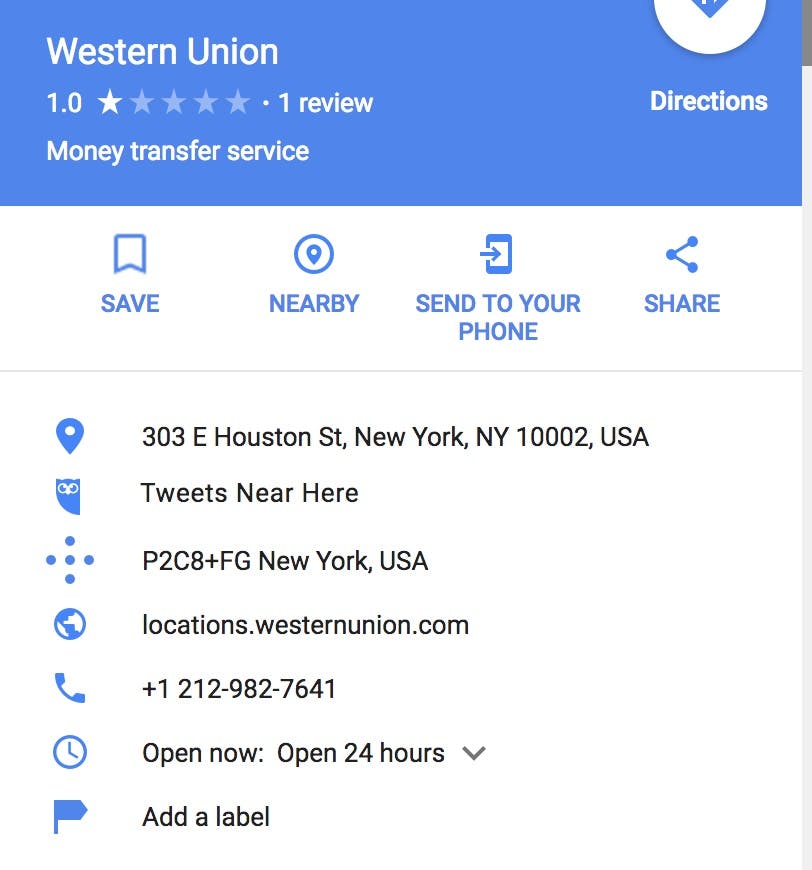The image size is (812, 870).
Task: Open Tweets Near Here
Action: [x=250, y=493]
